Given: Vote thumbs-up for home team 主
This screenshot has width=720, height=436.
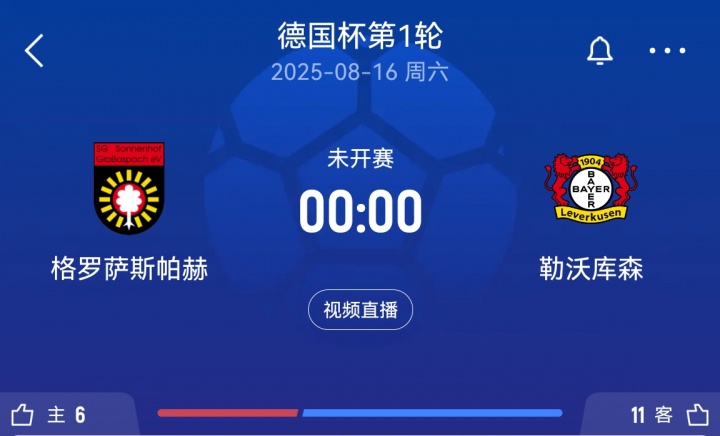Looking at the screenshot, I should pyautogui.click(x=23, y=415).
